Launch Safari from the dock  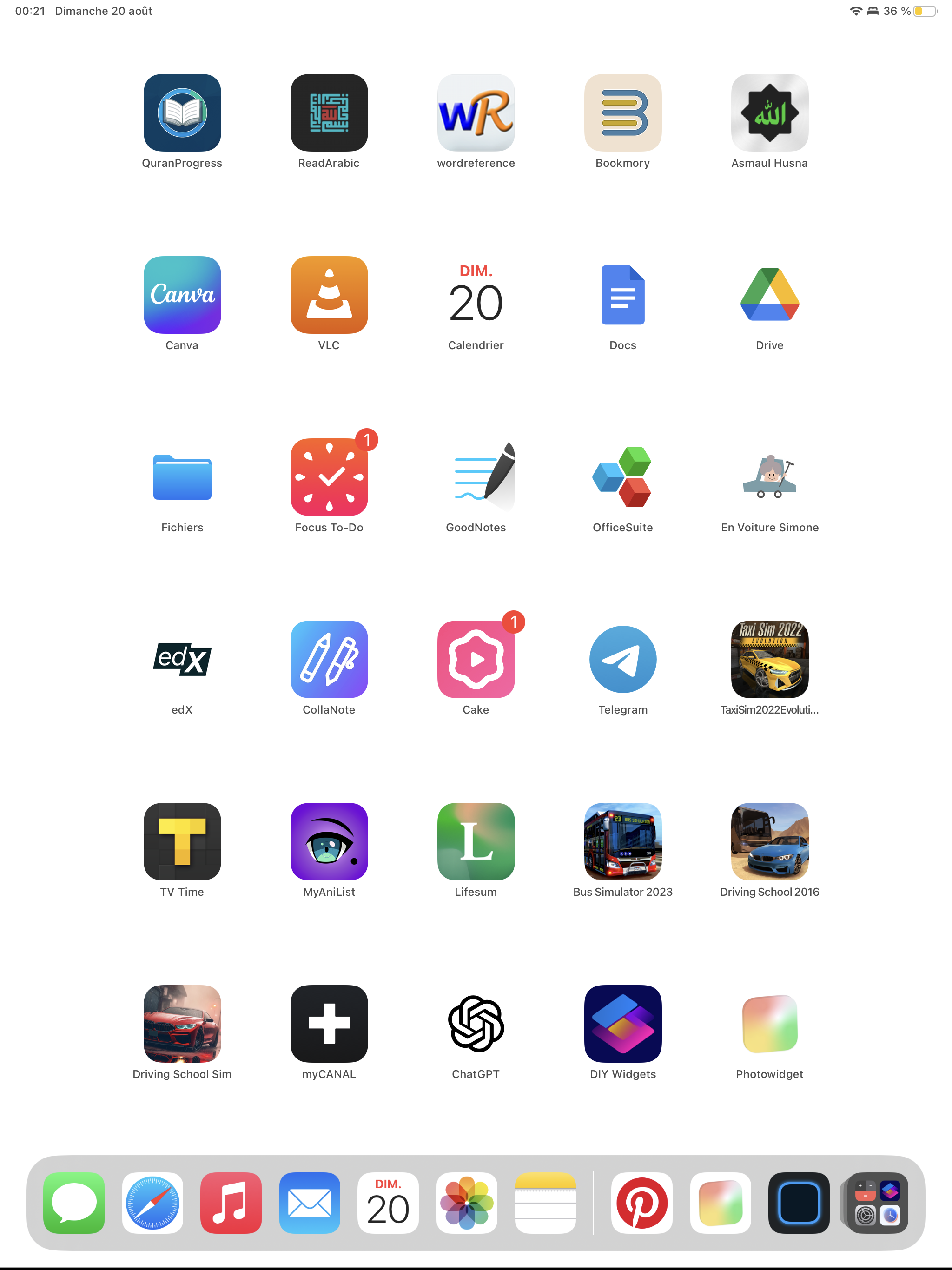pos(153,1203)
